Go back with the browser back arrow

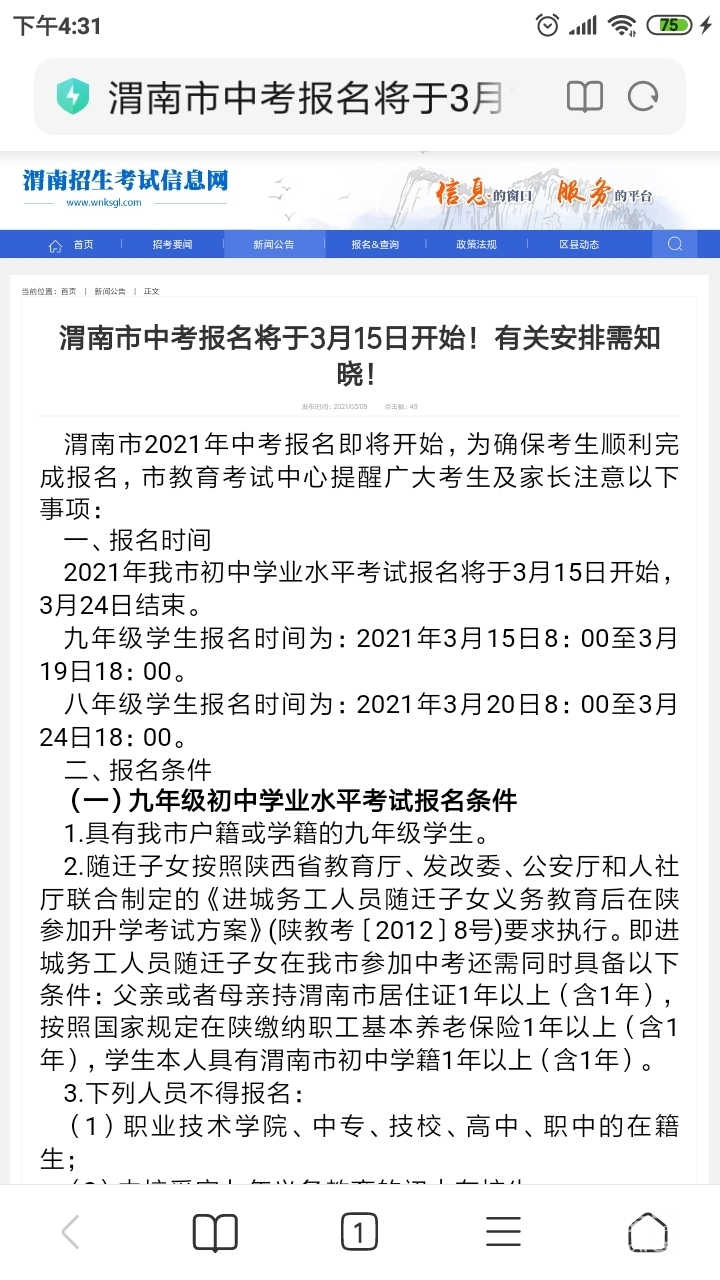click(x=70, y=1232)
